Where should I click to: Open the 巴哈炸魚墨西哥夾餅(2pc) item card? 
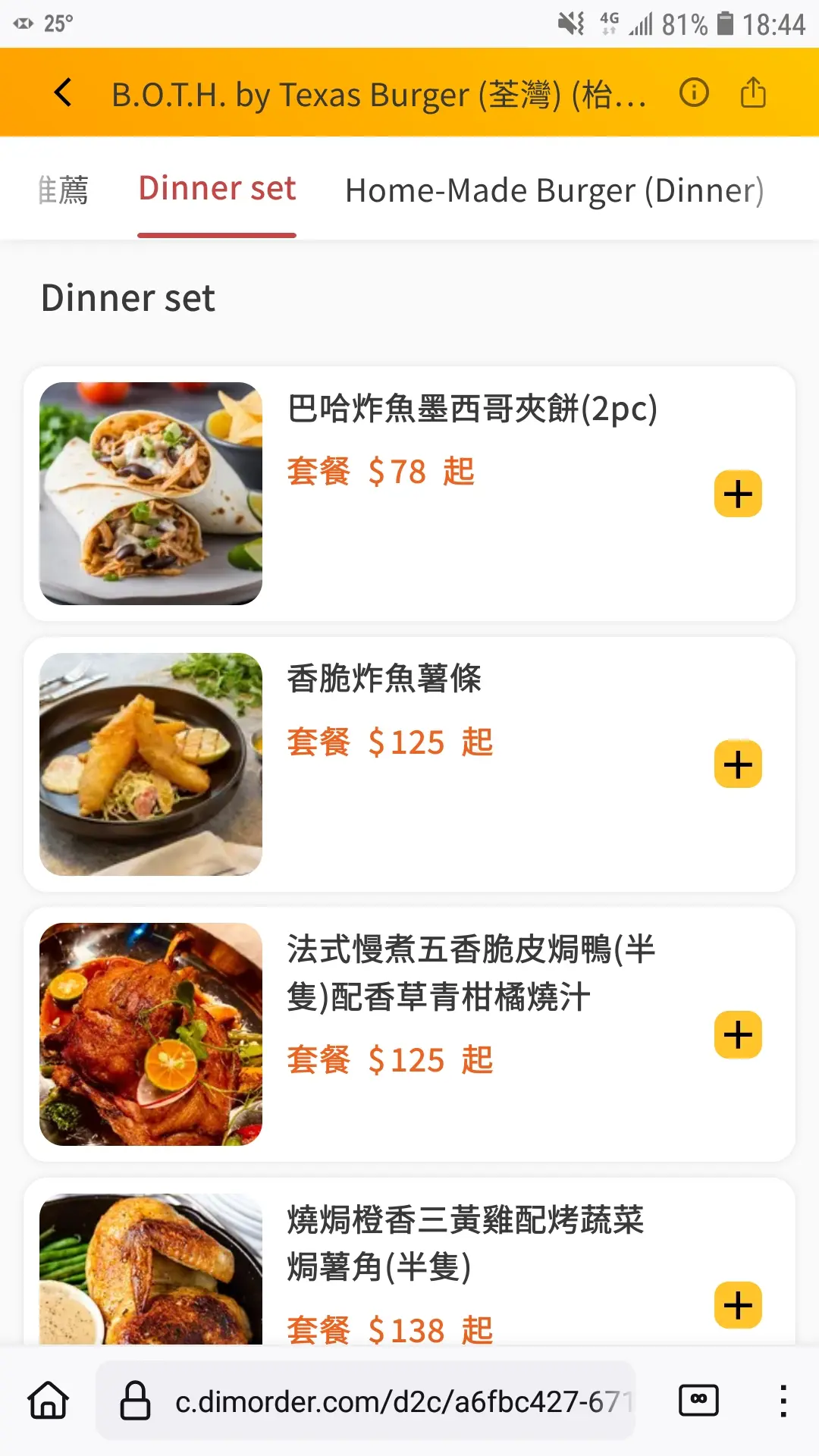[x=472, y=409]
